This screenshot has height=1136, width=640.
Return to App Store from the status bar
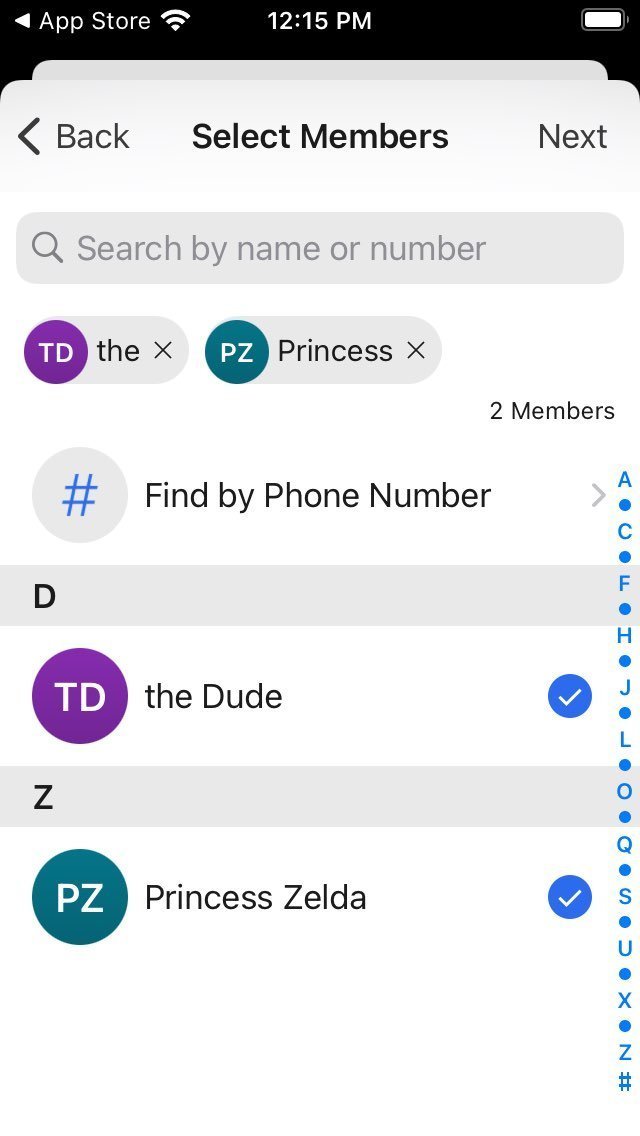click(x=82, y=20)
